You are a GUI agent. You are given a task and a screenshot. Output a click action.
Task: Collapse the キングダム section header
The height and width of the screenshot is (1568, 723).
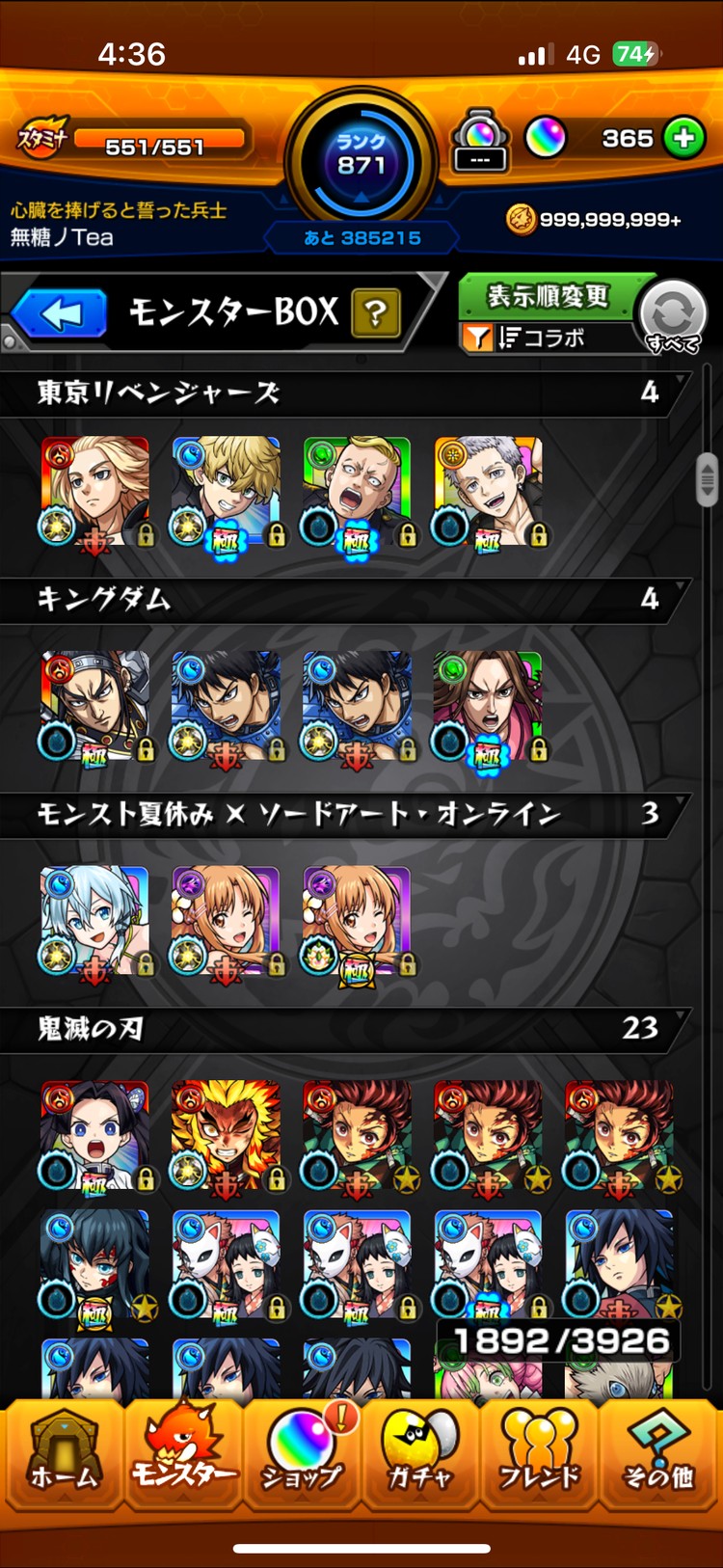tap(347, 600)
